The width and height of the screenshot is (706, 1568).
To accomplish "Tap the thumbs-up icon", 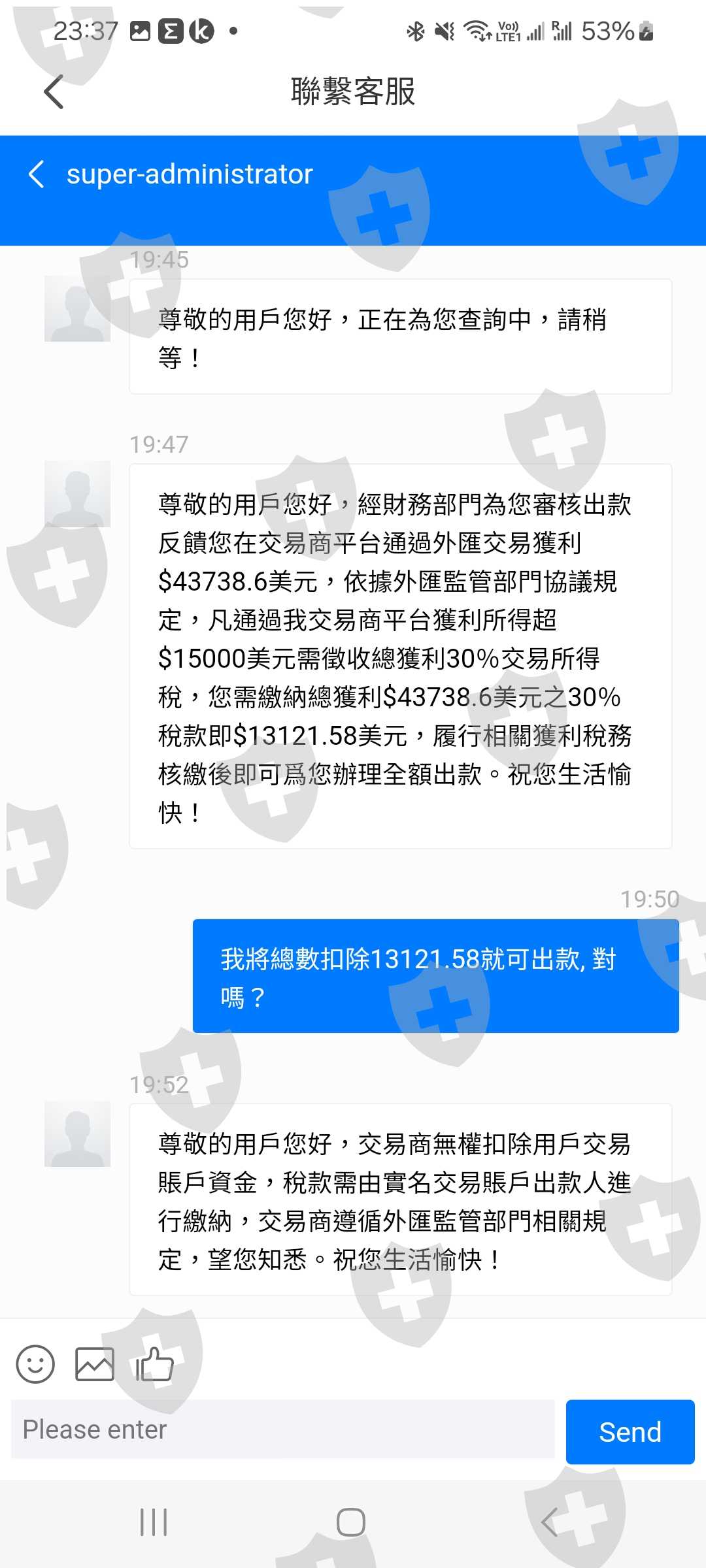I will tap(154, 1364).
